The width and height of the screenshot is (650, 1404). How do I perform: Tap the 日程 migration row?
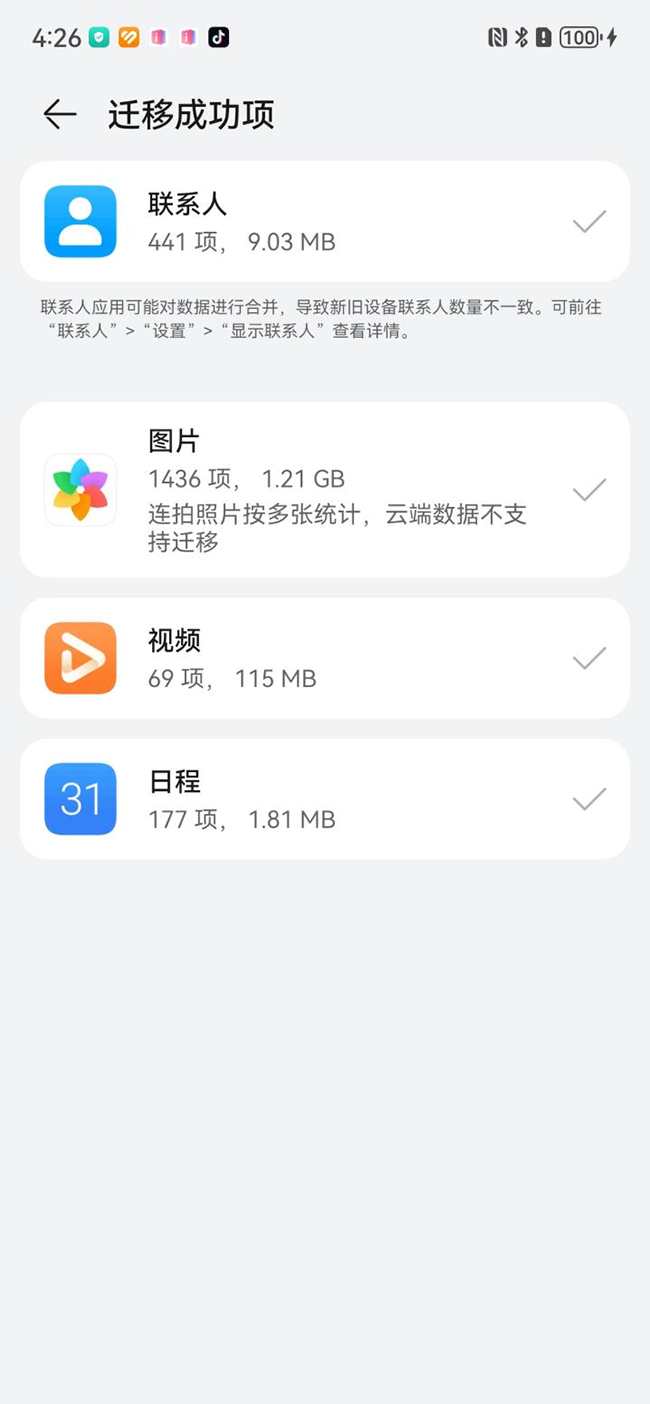[324, 799]
